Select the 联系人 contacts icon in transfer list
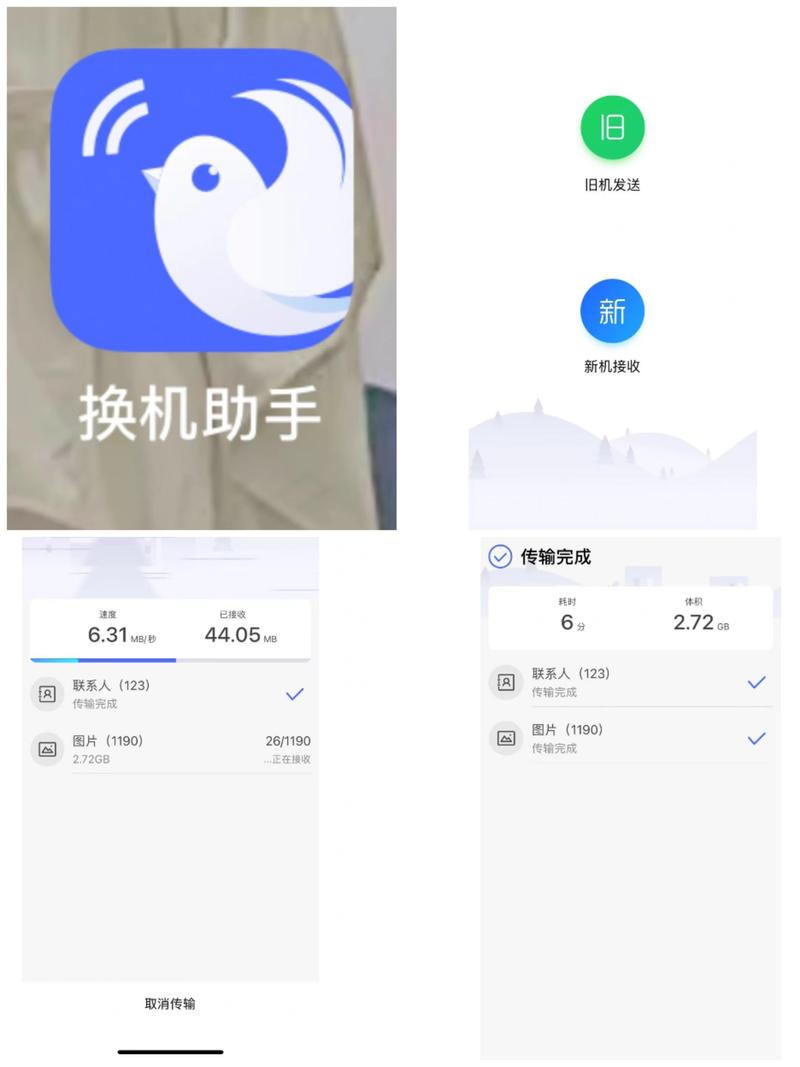The height and width of the screenshot is (1067, 800). [x=47, y=693]
